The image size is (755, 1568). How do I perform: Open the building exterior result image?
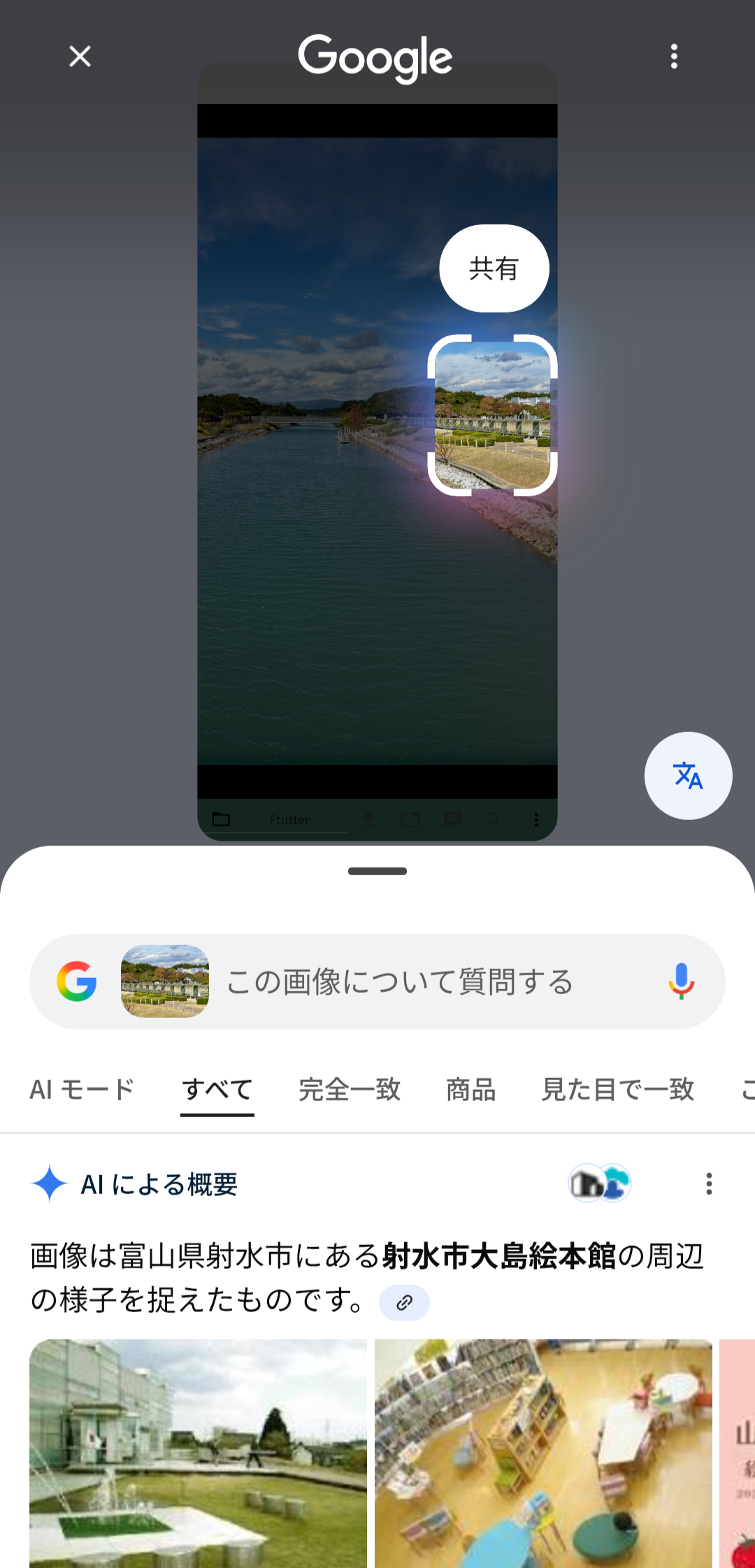coord(198,1453)
